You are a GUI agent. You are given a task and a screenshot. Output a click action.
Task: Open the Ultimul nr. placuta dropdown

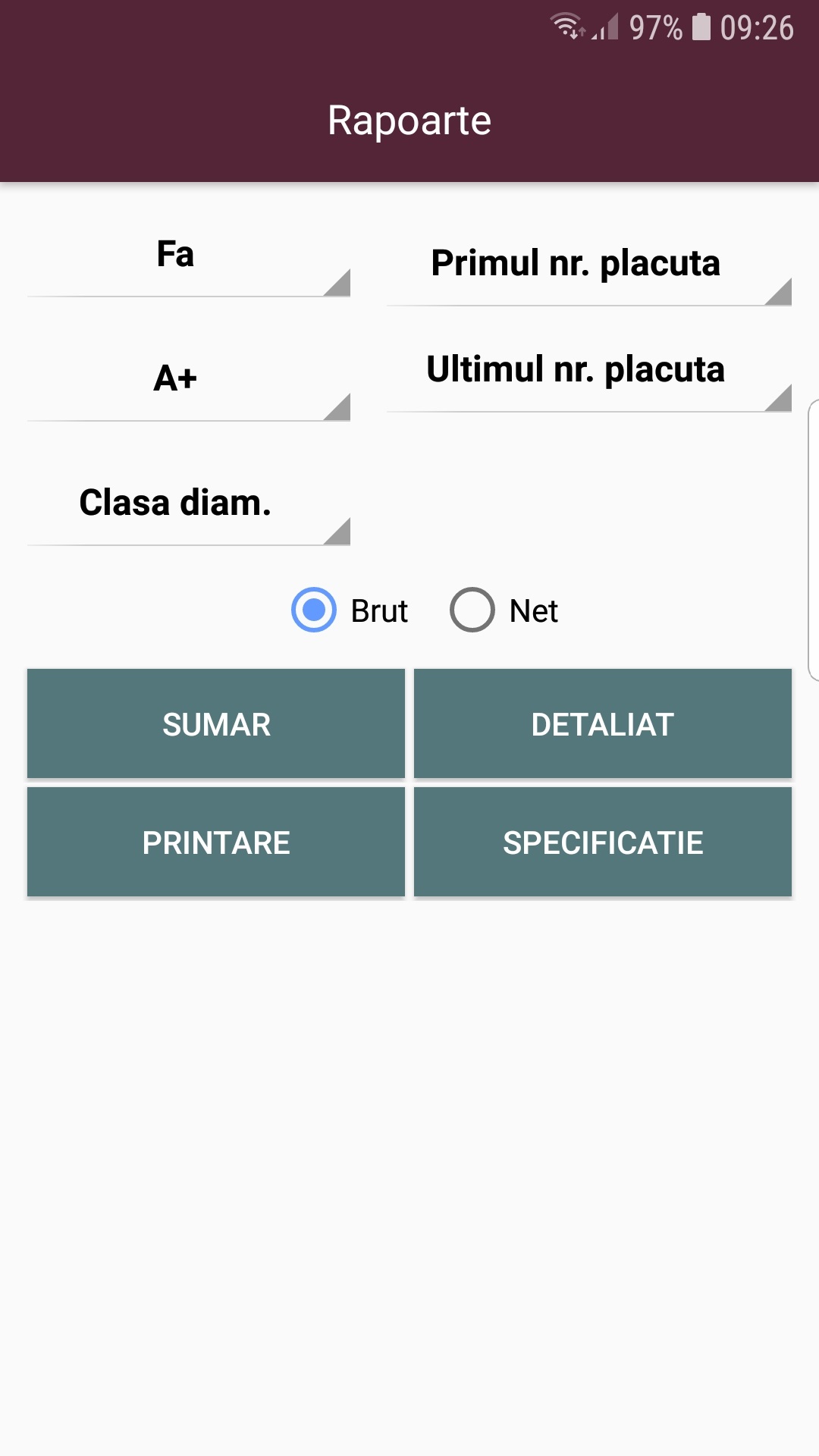pyautogui.click(x=588, y=372)
